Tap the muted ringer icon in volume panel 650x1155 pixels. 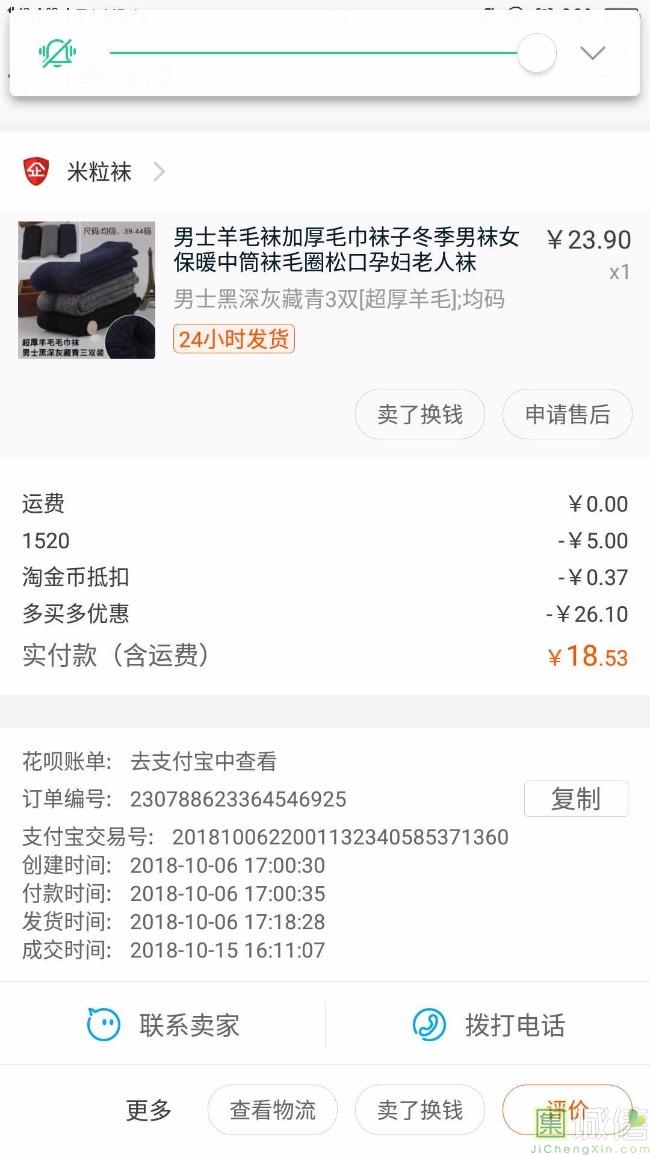click(x=57, y=53)
